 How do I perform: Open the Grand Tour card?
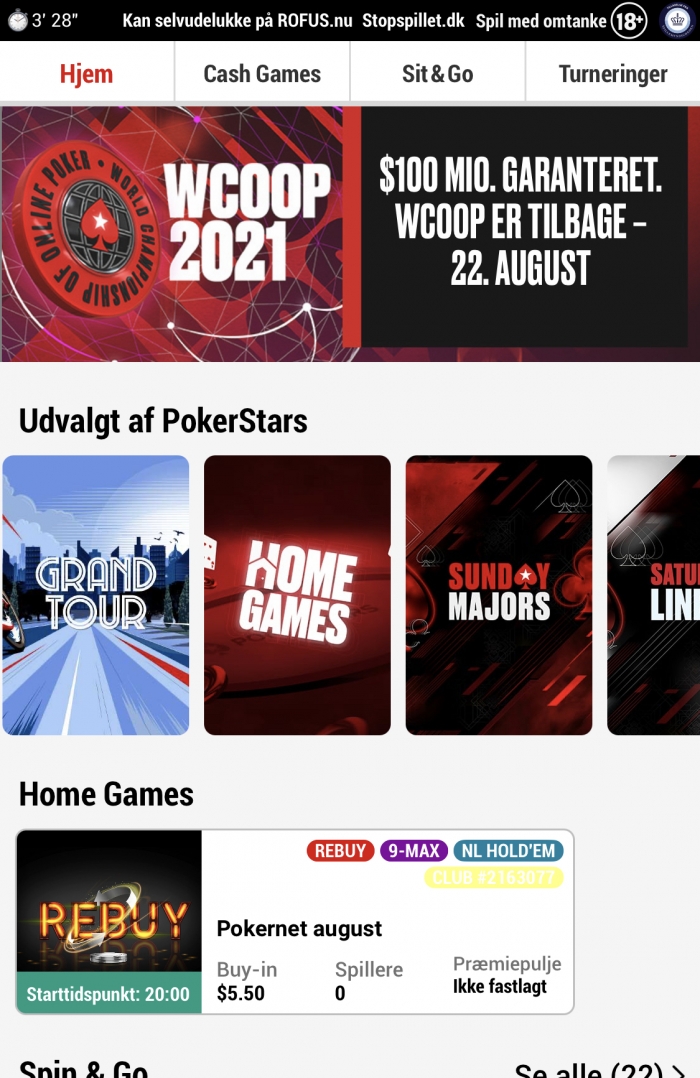pos(96,595)
